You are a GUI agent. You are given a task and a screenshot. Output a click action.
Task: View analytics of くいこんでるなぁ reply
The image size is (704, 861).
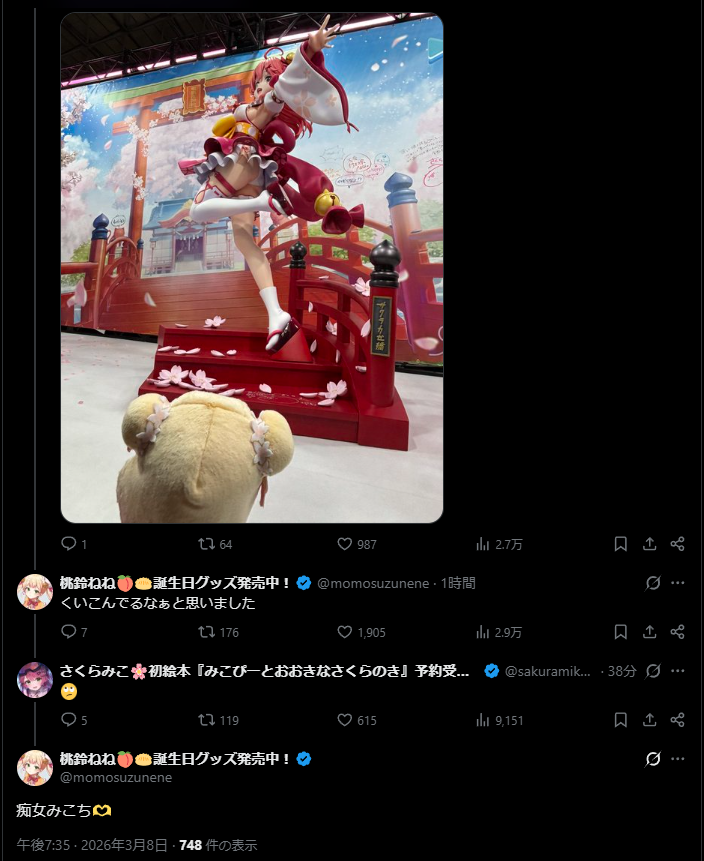tap(484, 632)
